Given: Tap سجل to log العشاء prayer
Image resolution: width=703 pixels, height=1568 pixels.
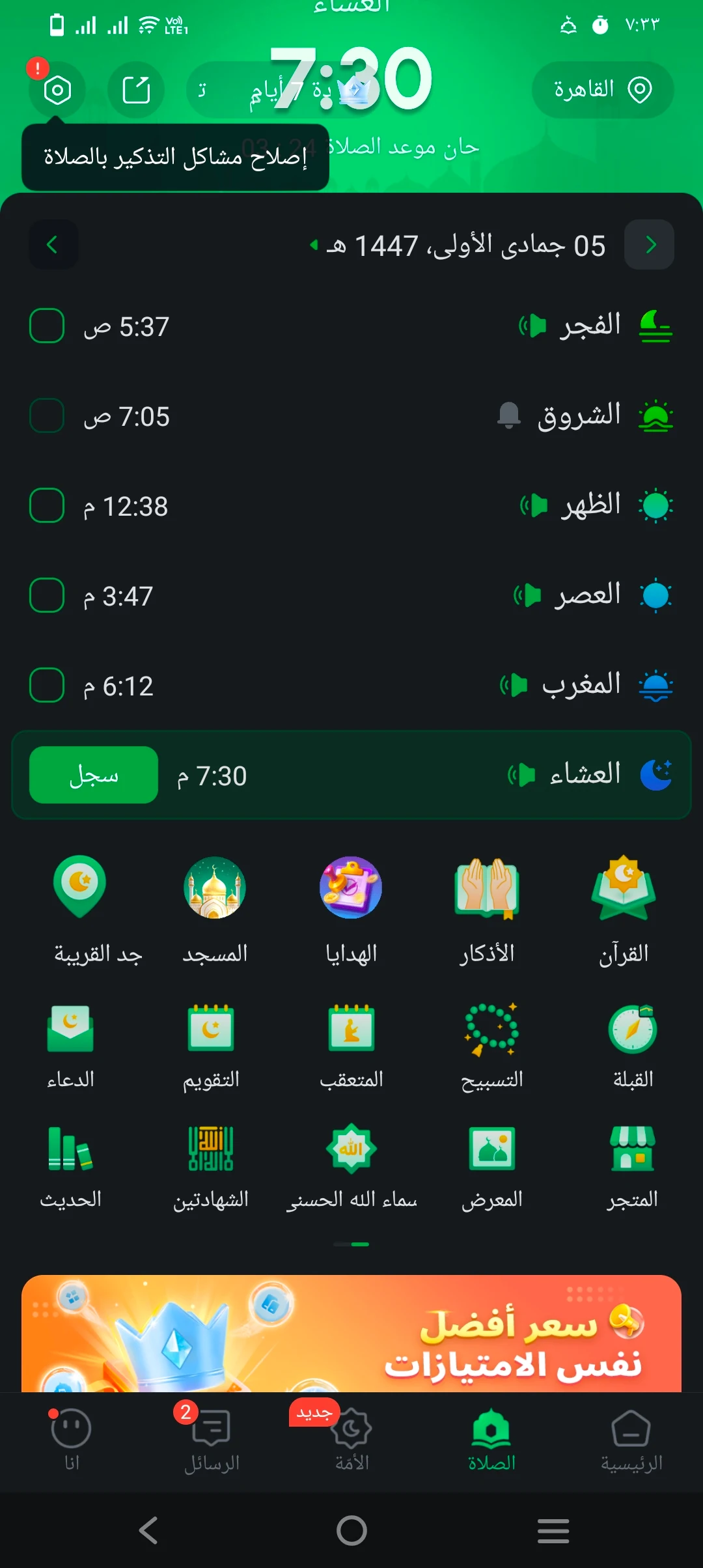Looking at the screenshot, I should 94,775.
